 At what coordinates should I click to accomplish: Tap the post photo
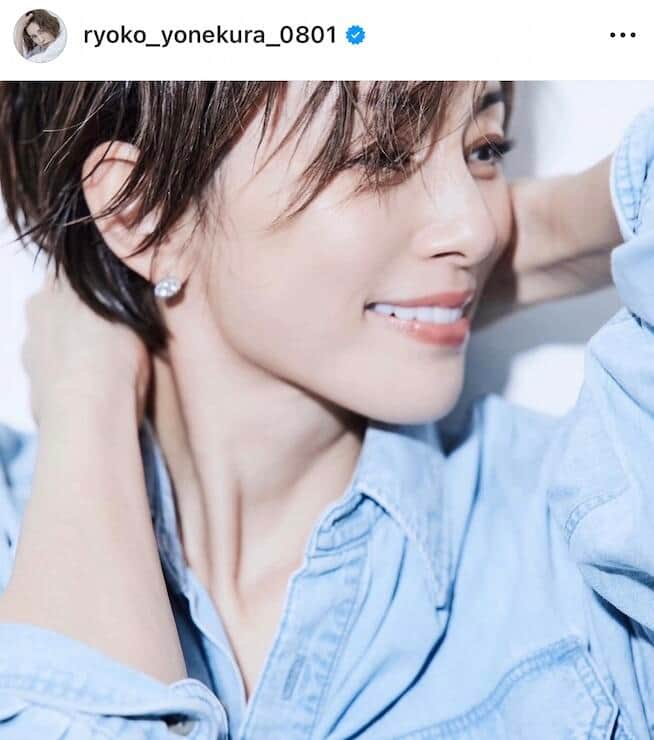[327, 410]
